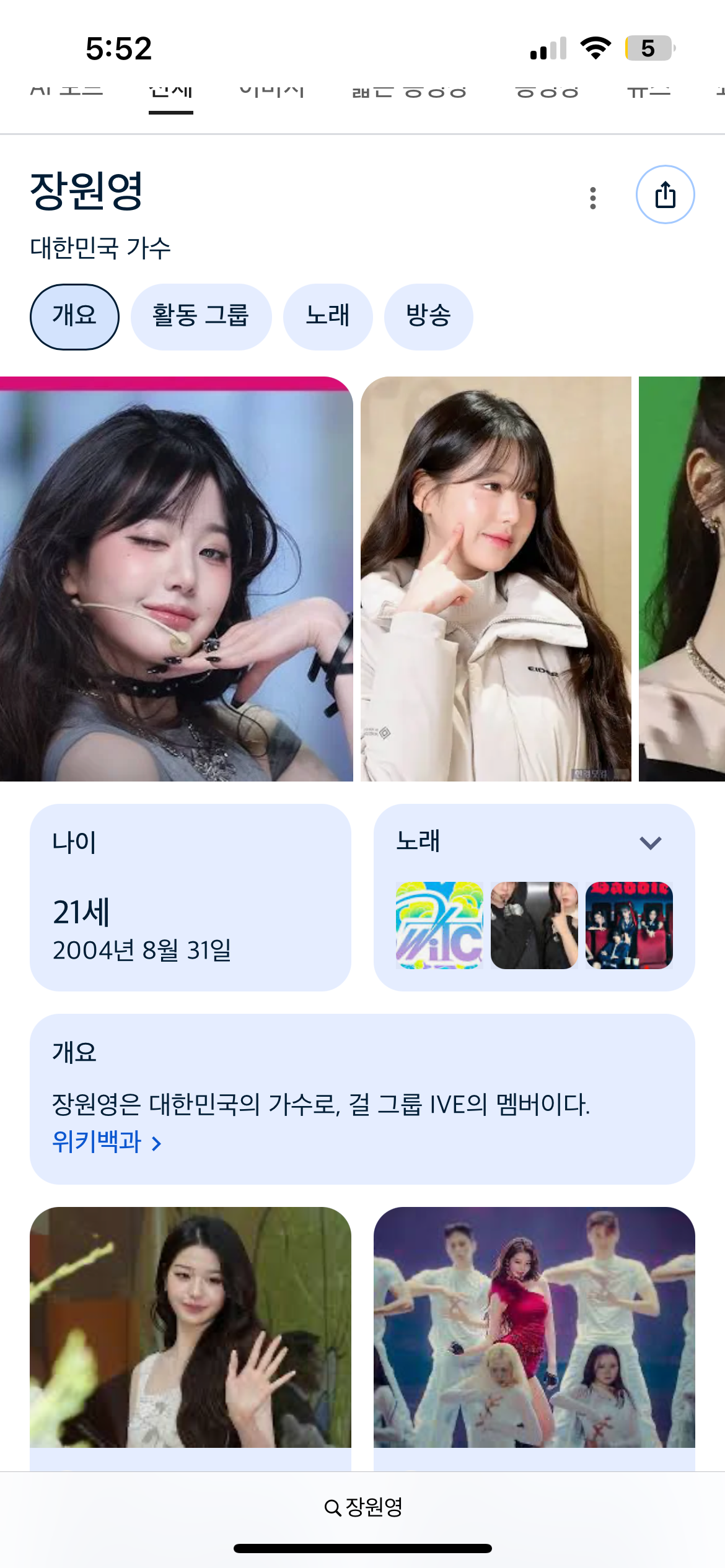Open the waving hand photo card
Screen dimensions: 725x1568
point(190,1328)
